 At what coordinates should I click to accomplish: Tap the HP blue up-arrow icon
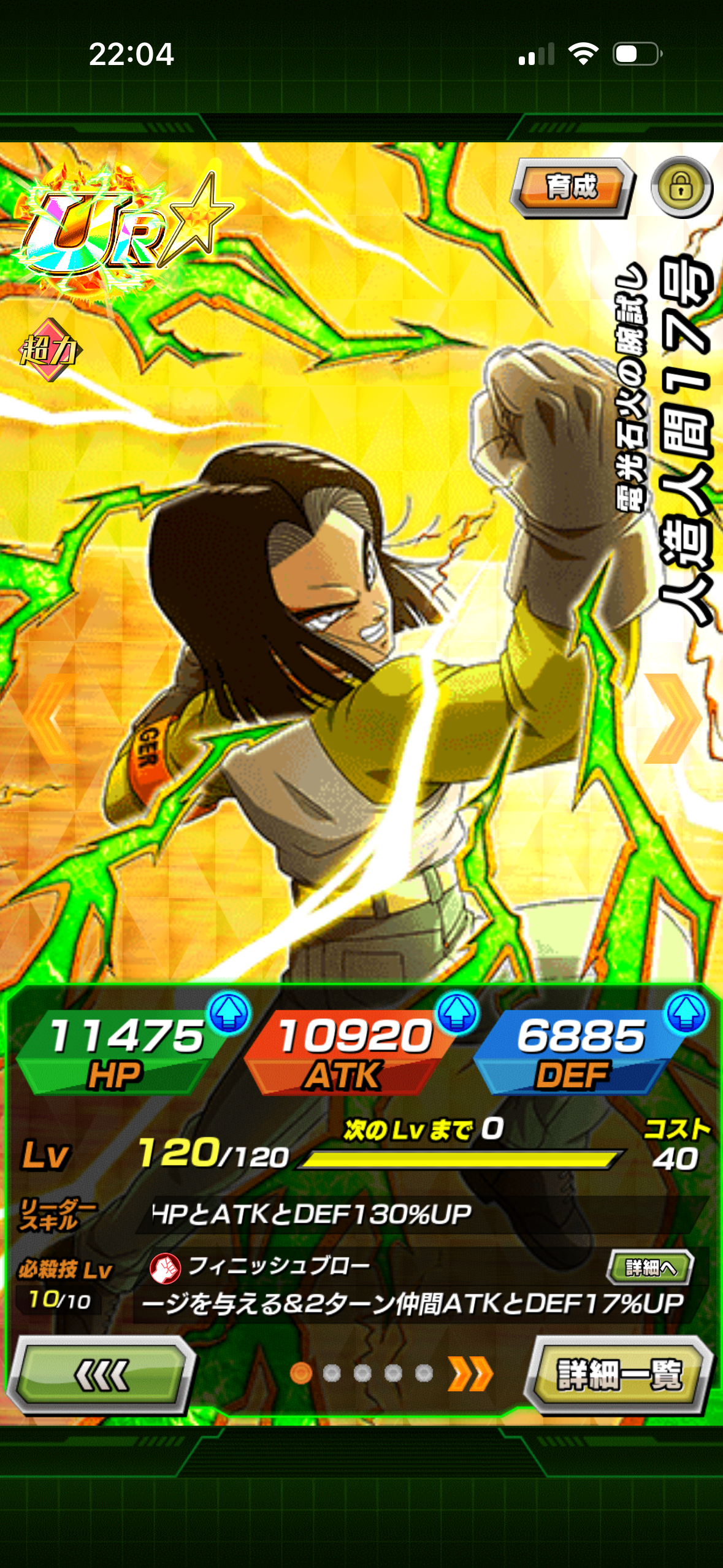pos(229,1013)
